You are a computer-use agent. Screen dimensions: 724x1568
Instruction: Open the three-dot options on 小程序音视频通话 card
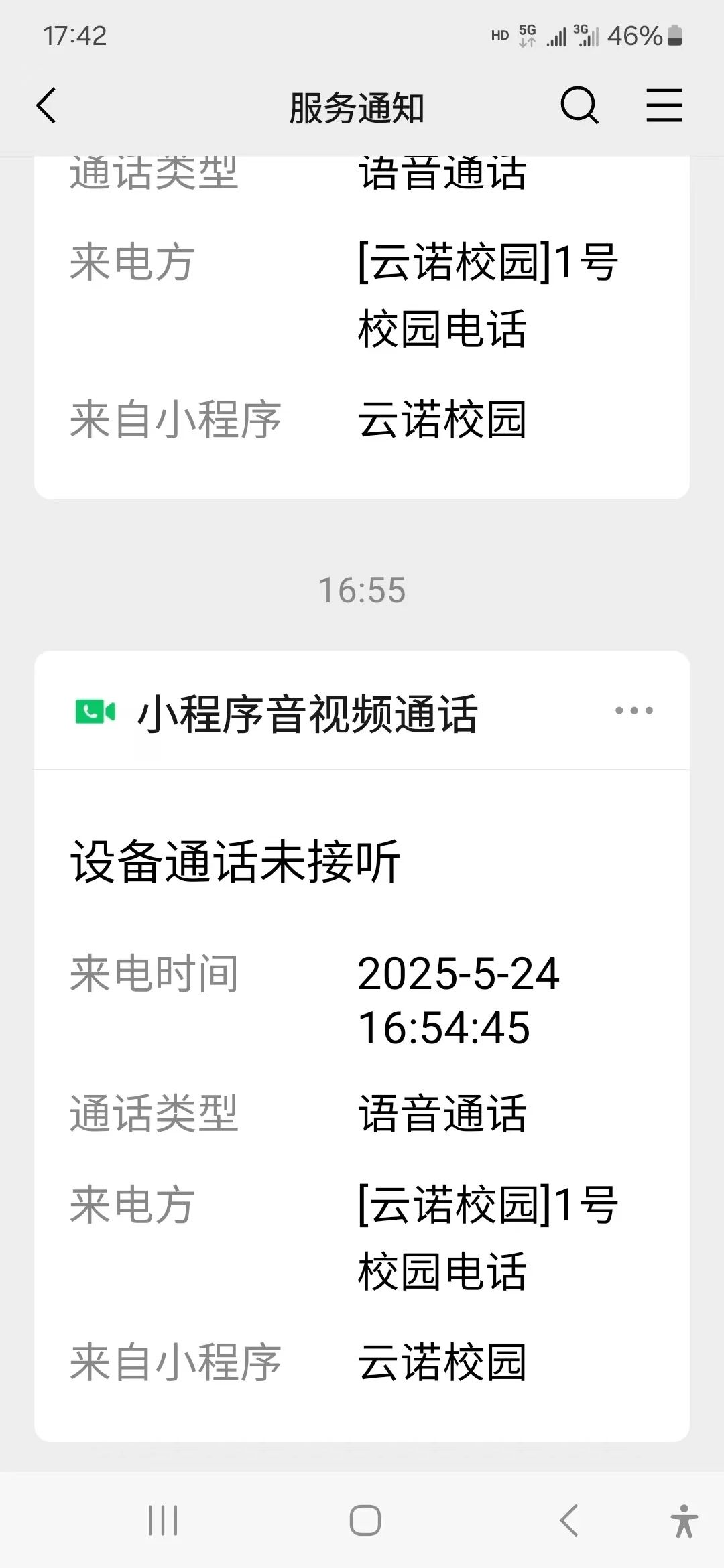pyautogui.click(x=634, y=710)
